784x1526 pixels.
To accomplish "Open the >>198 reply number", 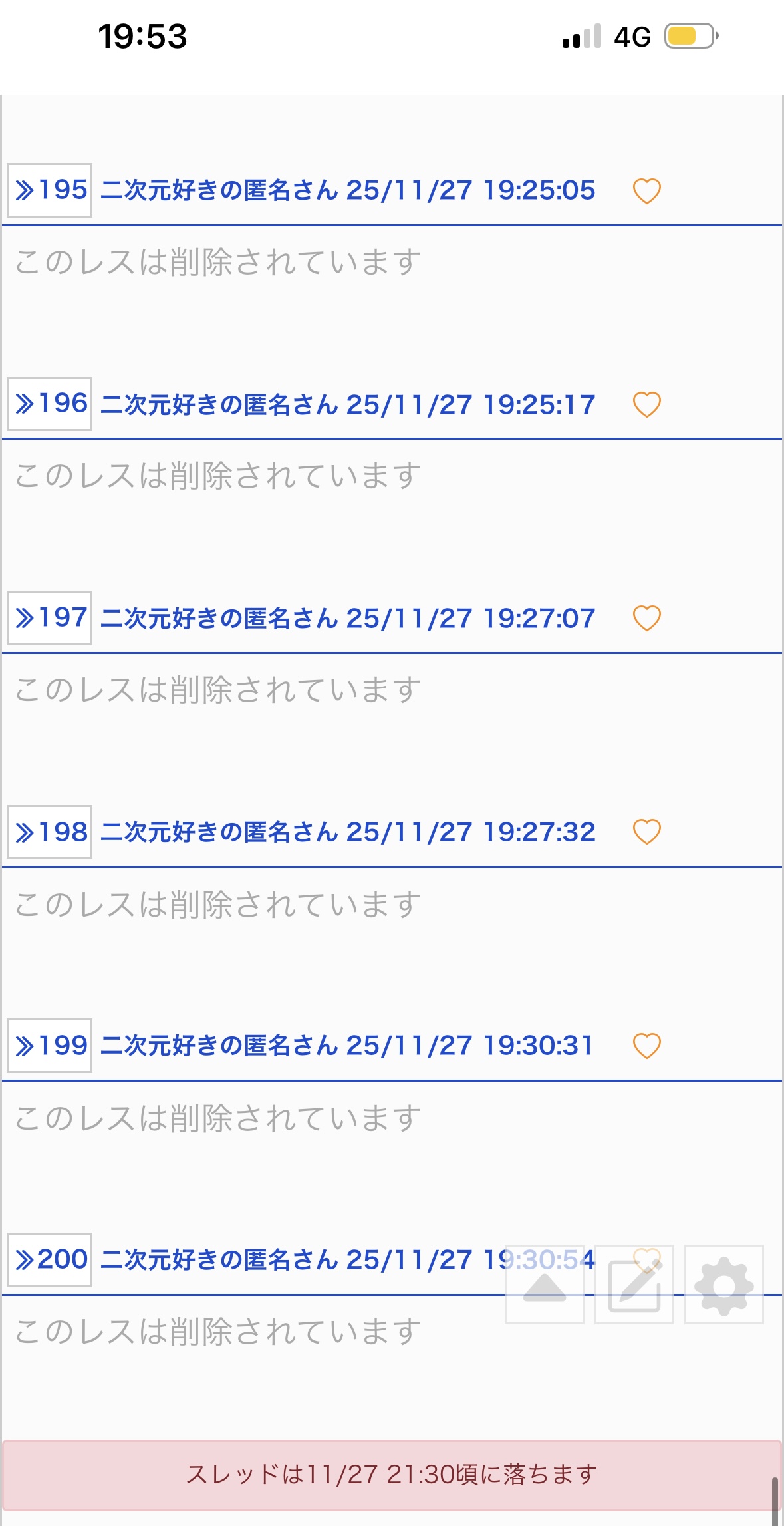I will [x=50, y=832].
